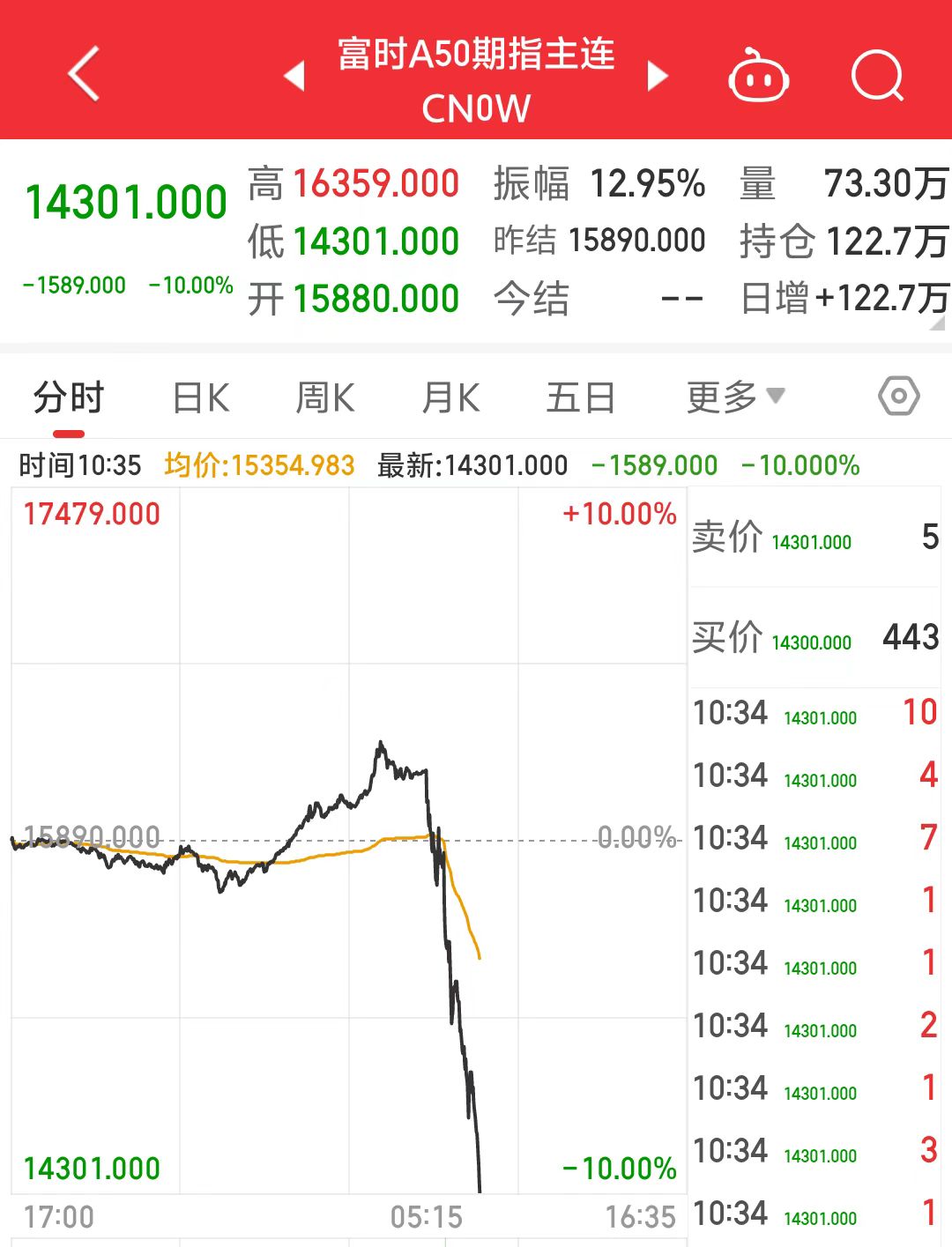
Task: Switch to the 日K tab
Action: (x=201, y=398)
